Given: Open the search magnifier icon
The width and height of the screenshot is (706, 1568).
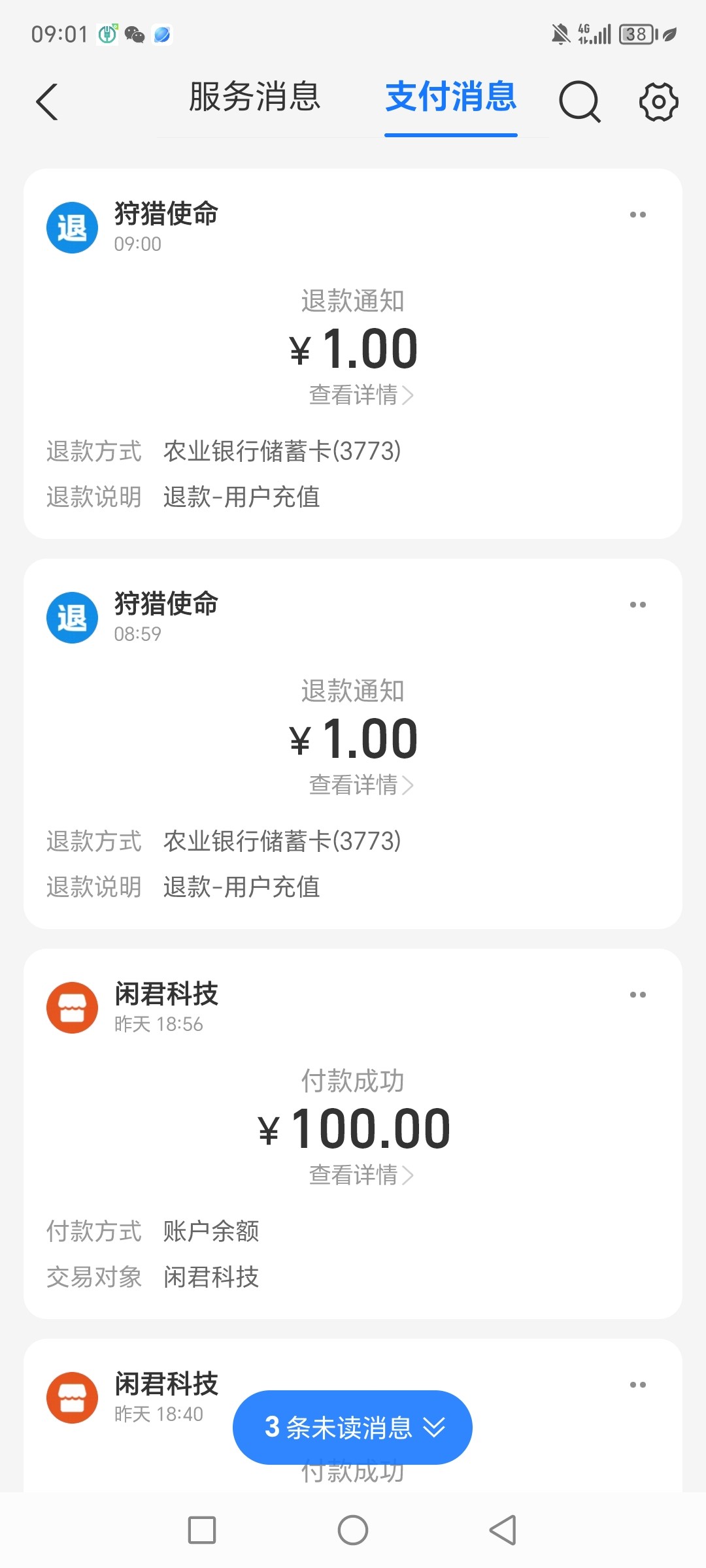Looking at the screenshot, I should 579,102.
